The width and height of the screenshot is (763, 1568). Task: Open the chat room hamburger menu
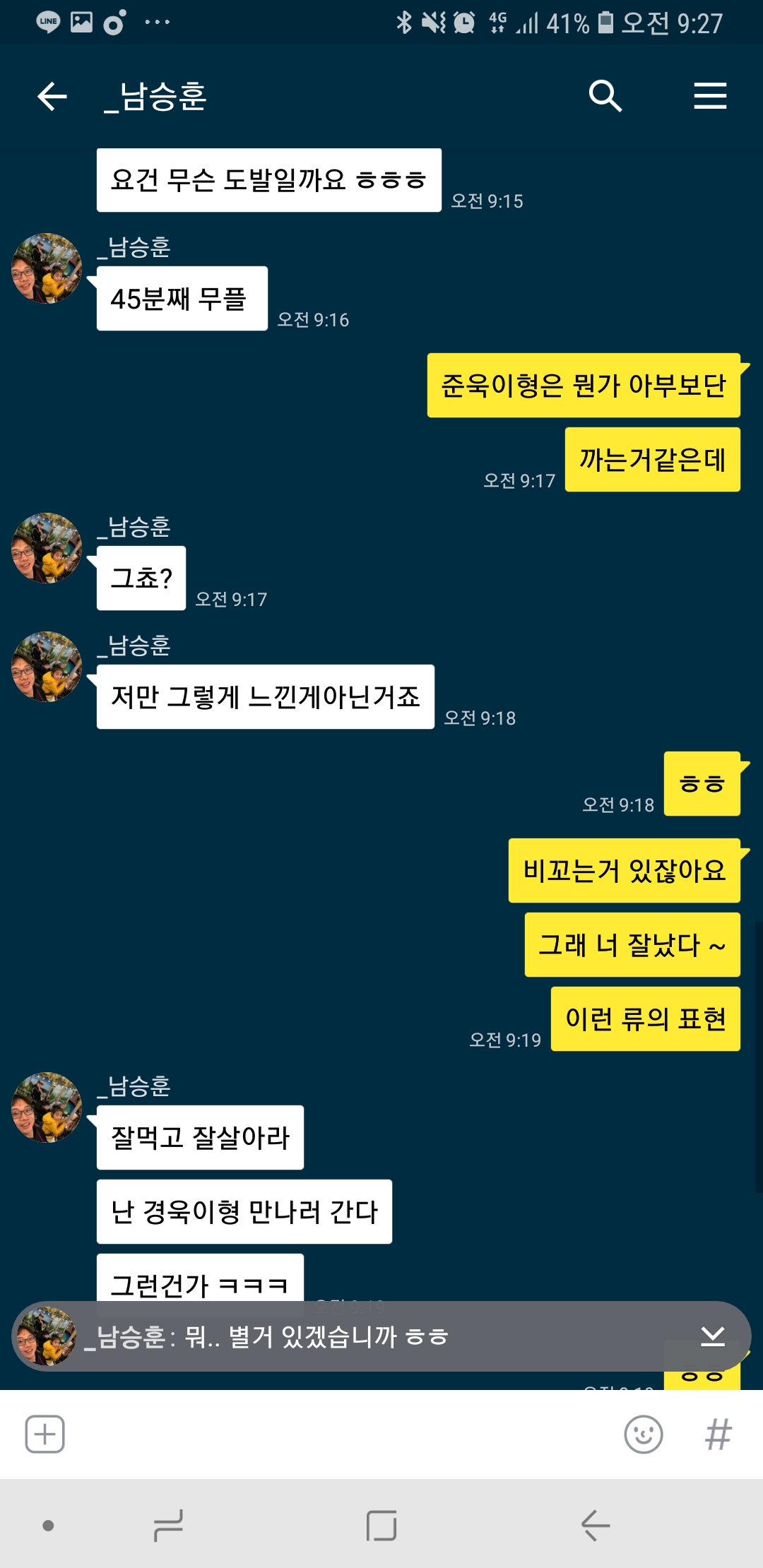point(710,96)
